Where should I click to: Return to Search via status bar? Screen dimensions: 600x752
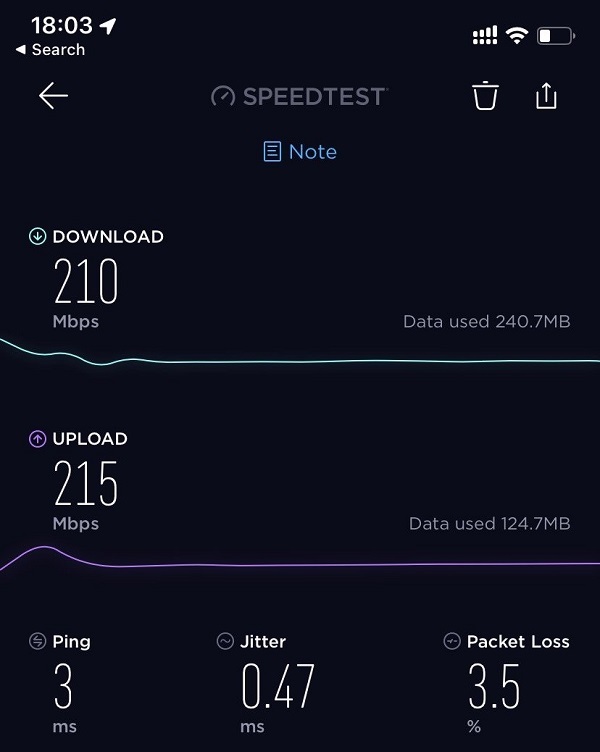coord(50,50)
